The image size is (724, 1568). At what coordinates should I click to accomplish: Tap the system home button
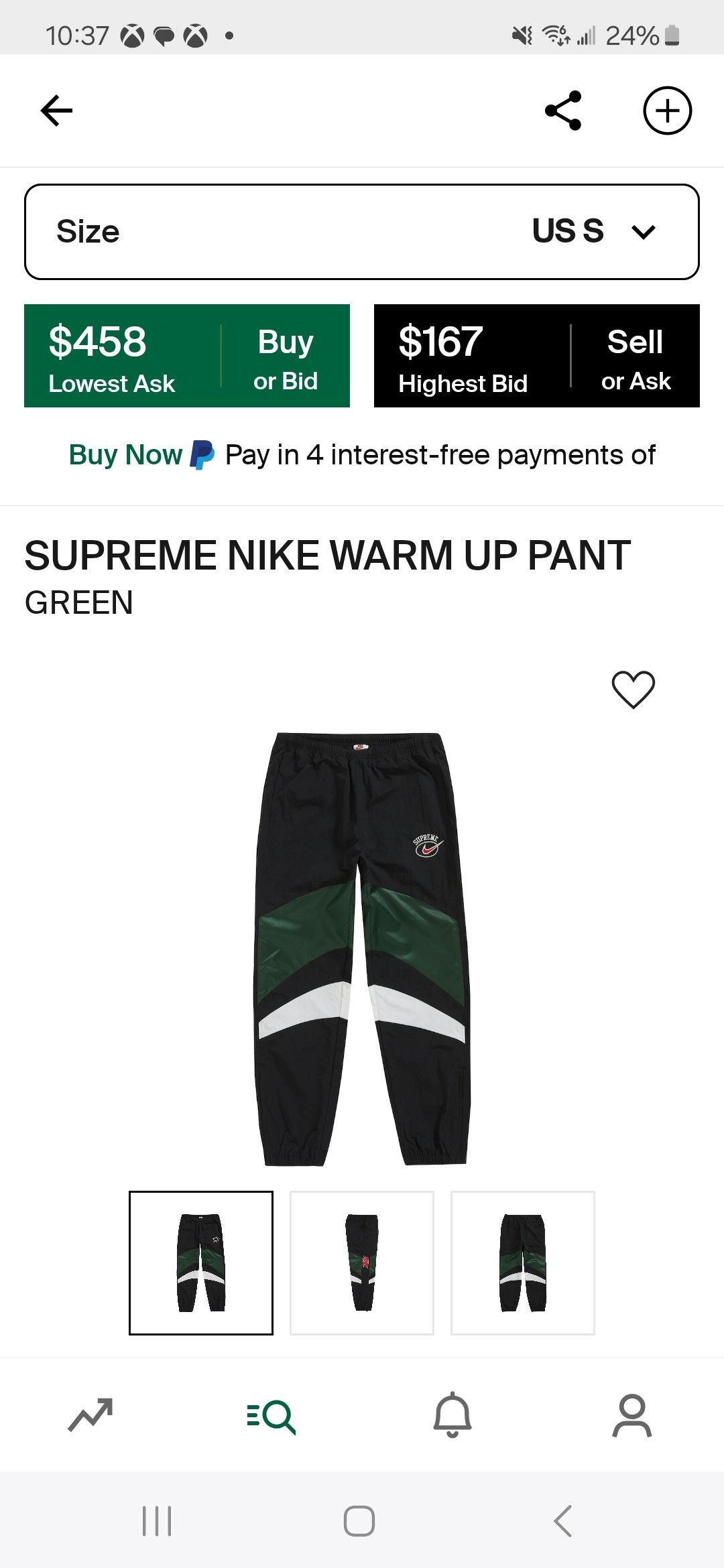pyautogui.click(x=359, y=1521)
